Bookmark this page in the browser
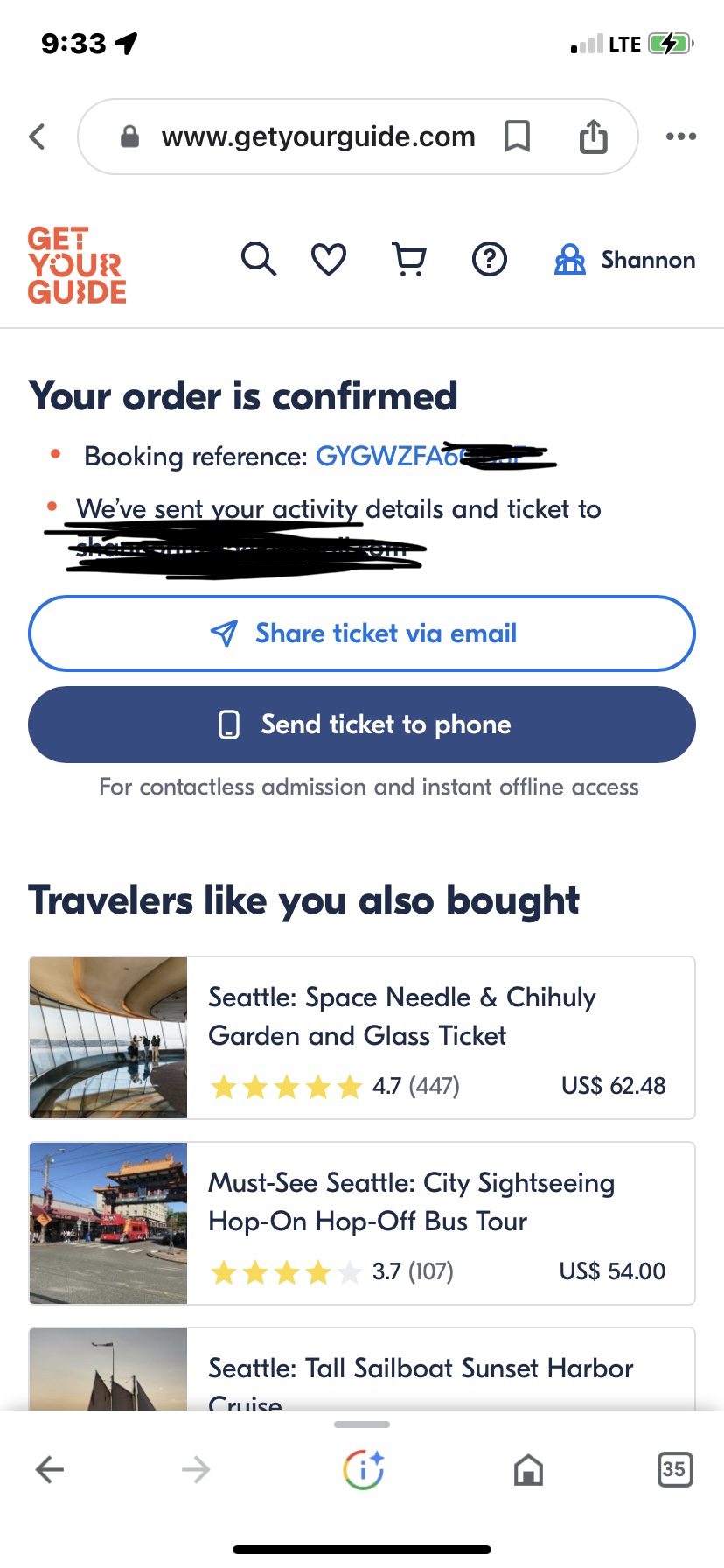Image resolution: width=724 pixels, height=1568 pixels. (x=518, y=136)
